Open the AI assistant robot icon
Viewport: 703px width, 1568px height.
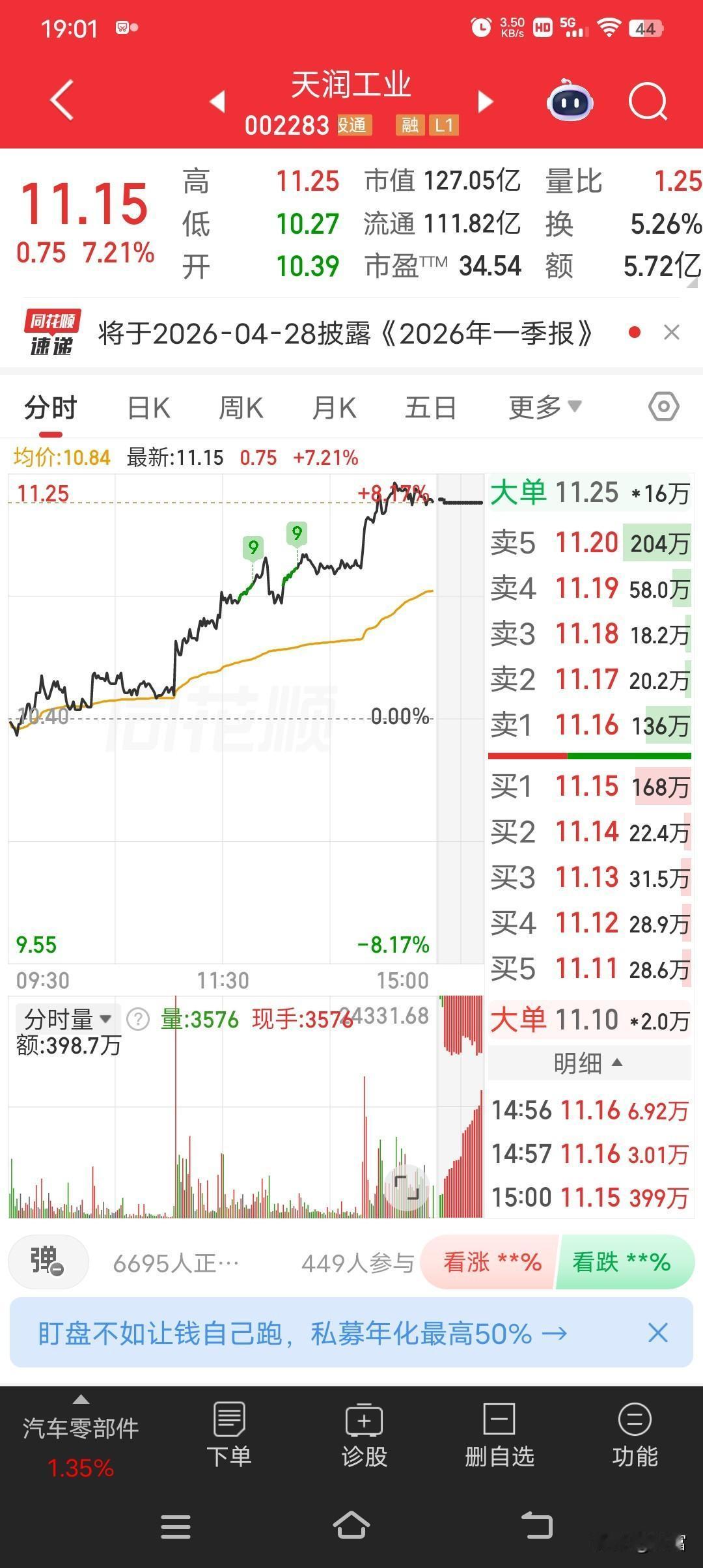click(x=569, y=102)
